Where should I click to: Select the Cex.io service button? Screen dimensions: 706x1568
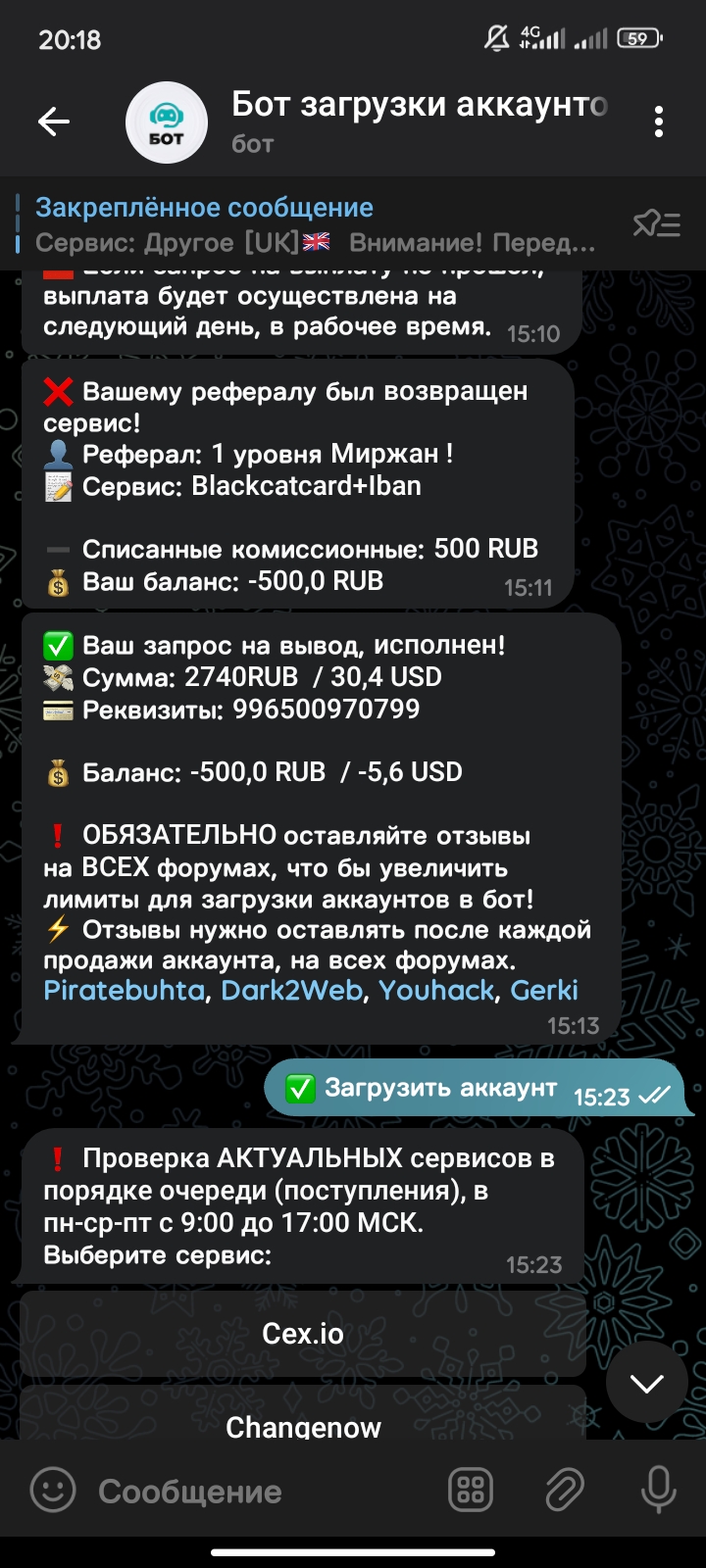(303, 1334)
